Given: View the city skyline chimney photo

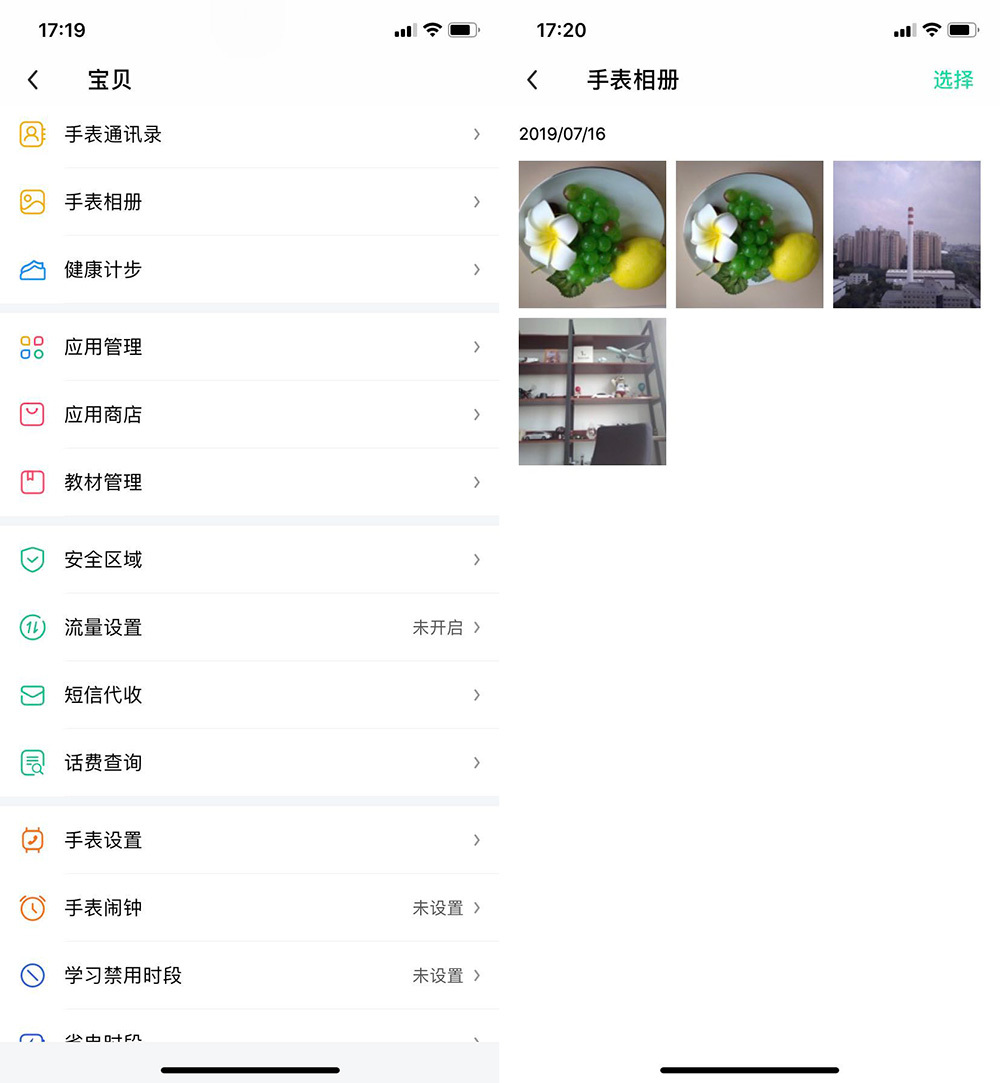Looking at the screenshot, I should pos(906,234).
